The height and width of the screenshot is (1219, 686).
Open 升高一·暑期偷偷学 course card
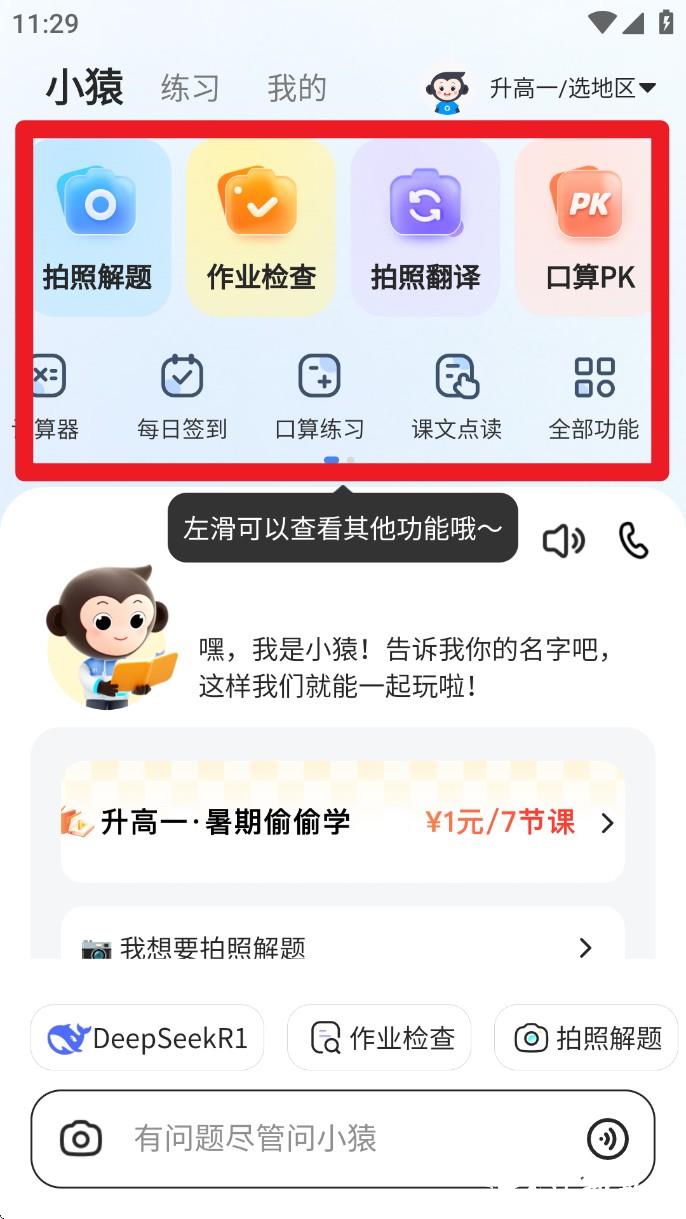click(x=342, y=823)
